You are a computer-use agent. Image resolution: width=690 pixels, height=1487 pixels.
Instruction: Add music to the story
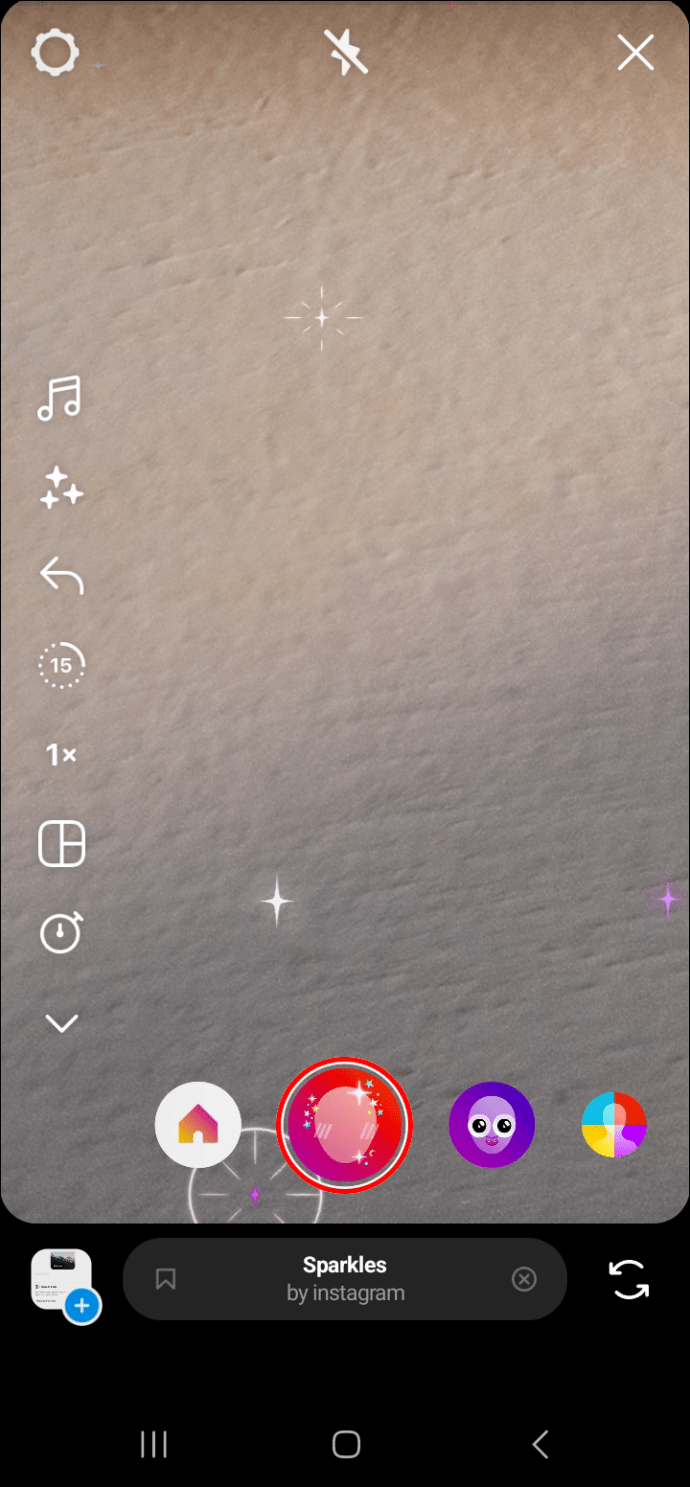[x=60, y=398]
